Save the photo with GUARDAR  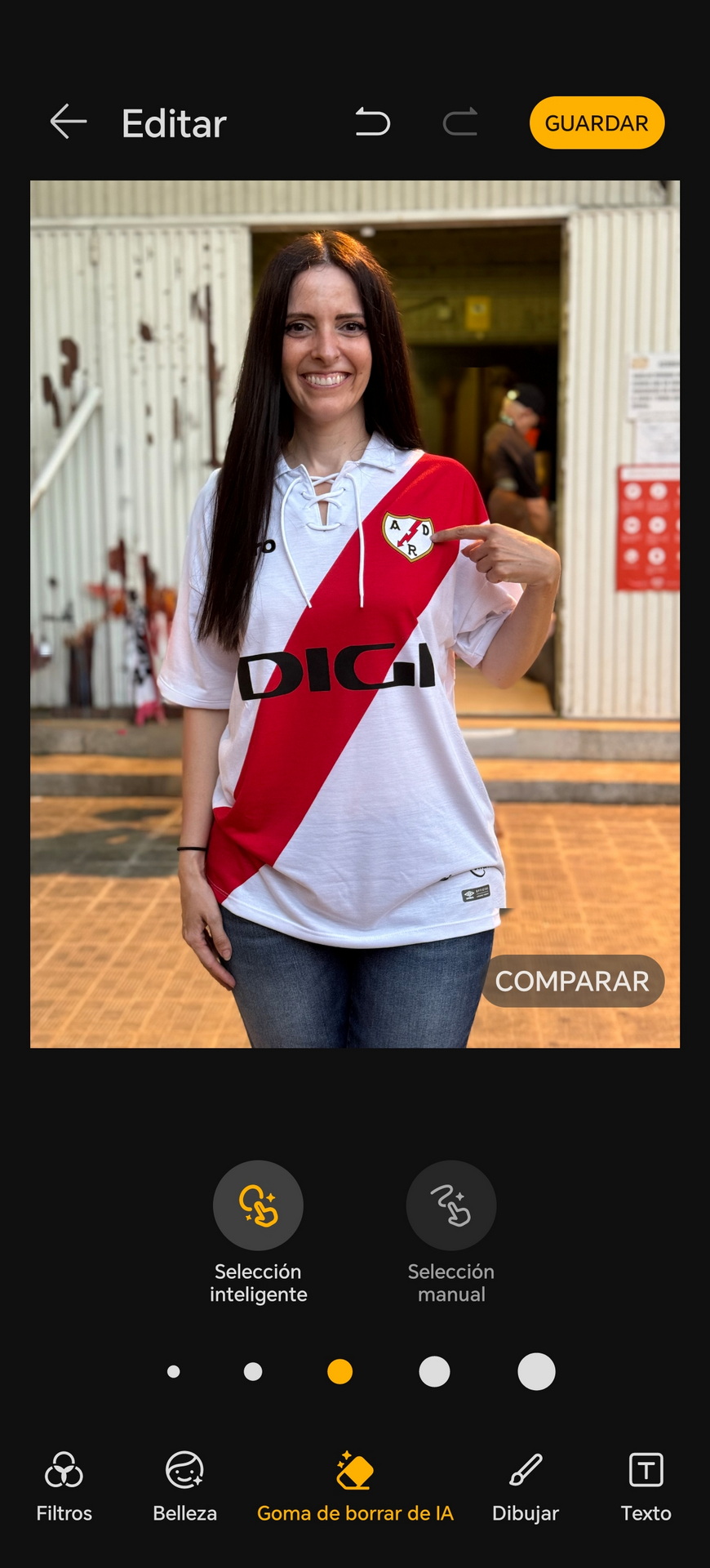coord(597,122)
